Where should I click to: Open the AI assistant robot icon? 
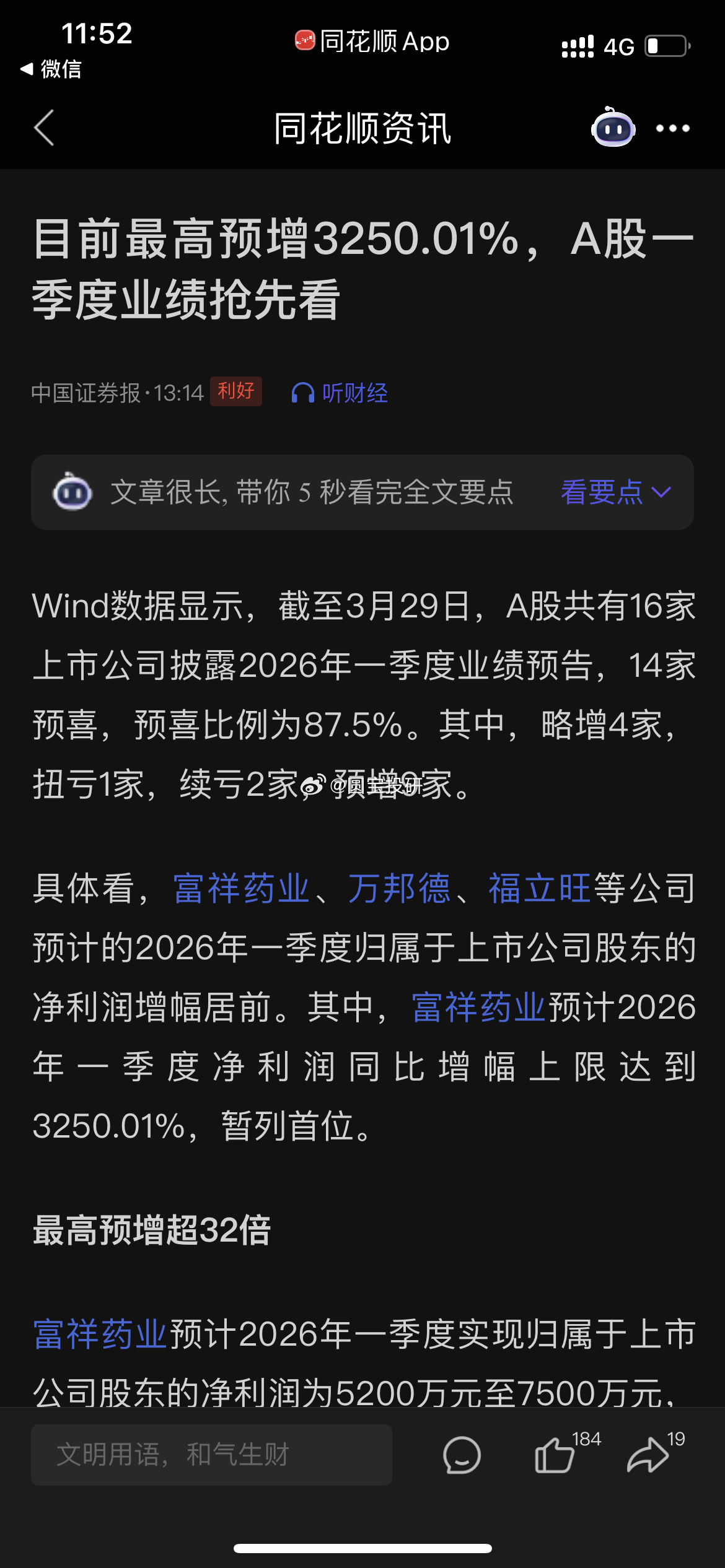613,128
